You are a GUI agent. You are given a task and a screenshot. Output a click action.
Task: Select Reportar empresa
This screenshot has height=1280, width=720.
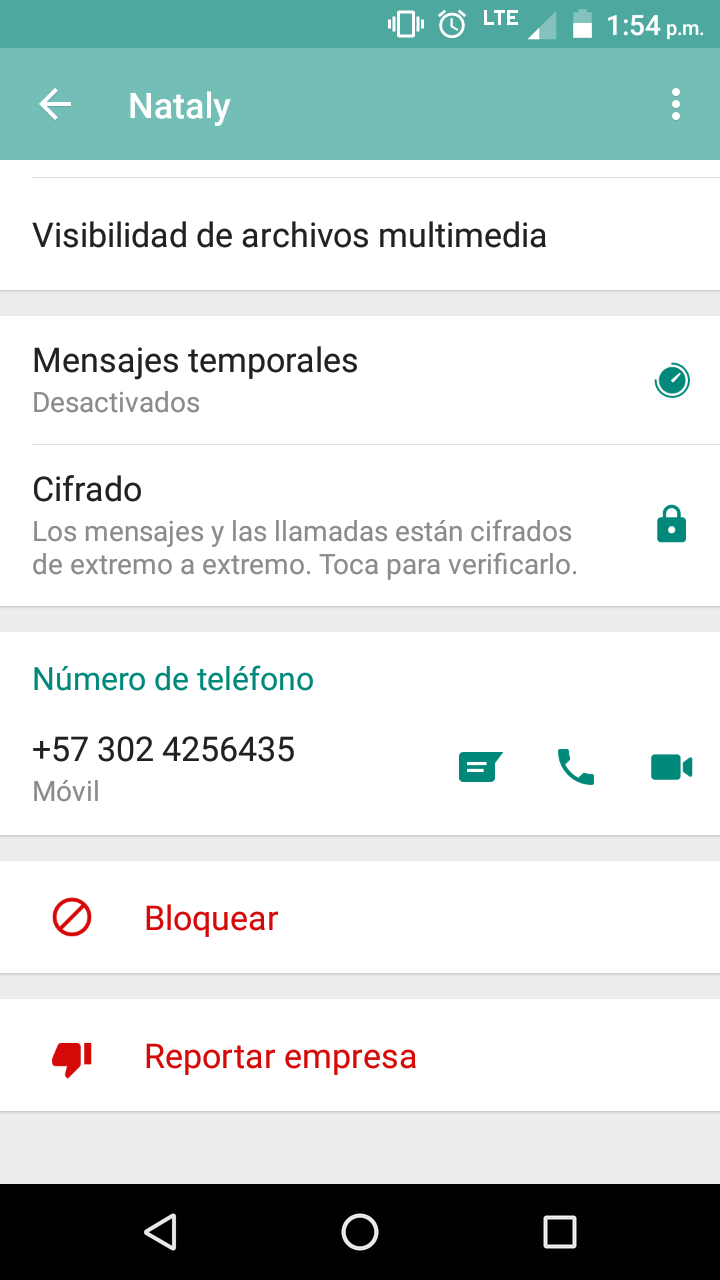coord(280,1056)
